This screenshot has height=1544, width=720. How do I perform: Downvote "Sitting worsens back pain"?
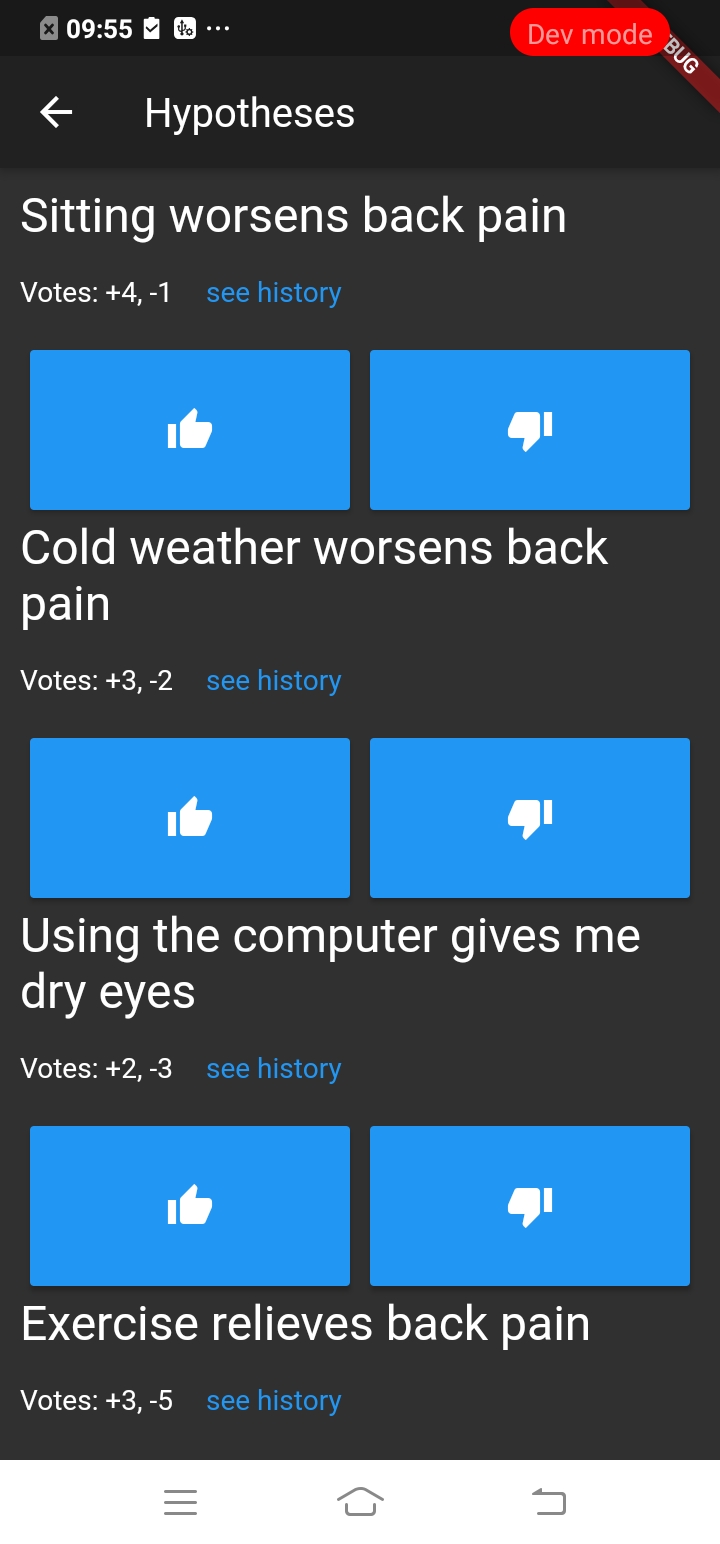click(x=530, y=430)
